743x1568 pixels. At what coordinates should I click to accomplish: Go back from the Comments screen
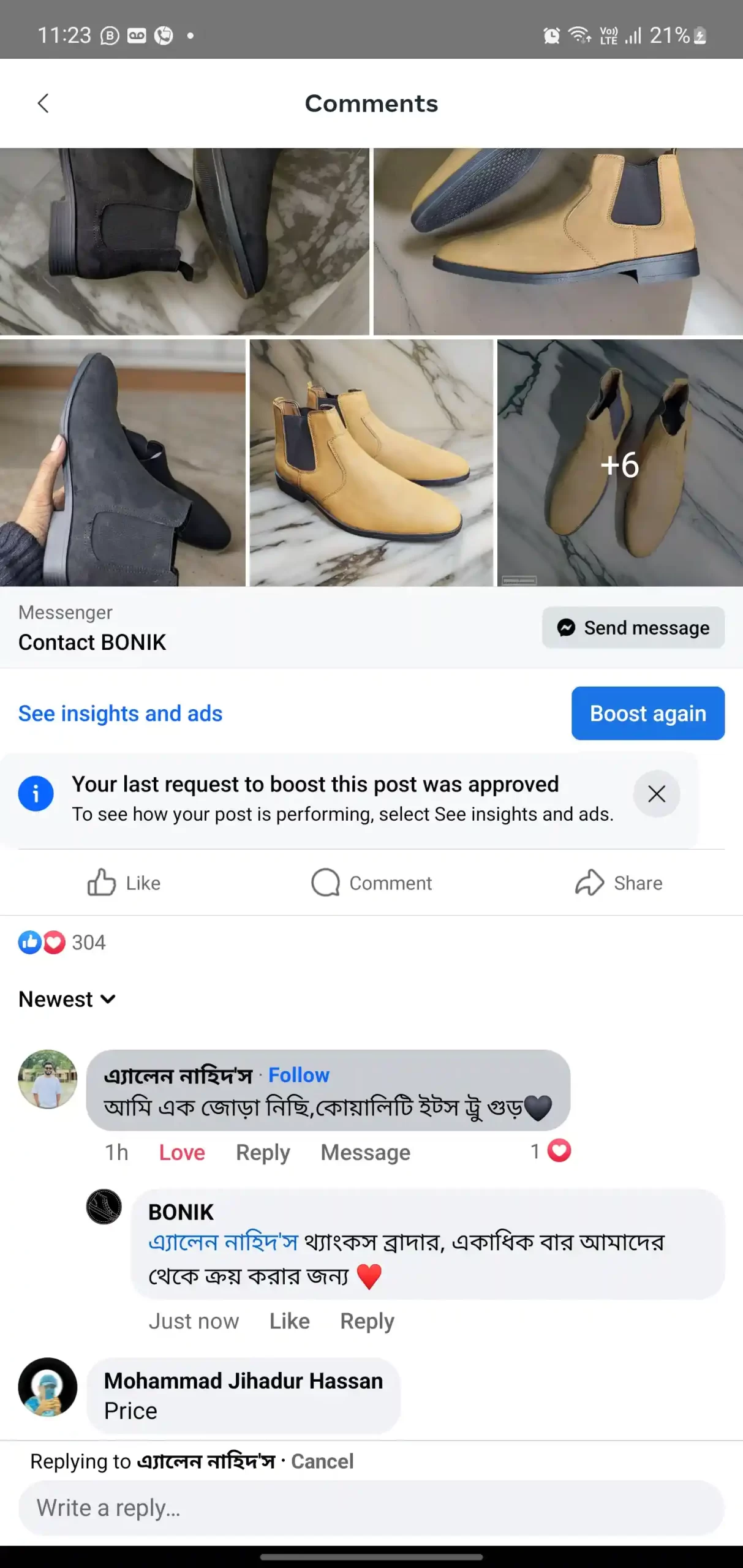[x=43, y=104]
